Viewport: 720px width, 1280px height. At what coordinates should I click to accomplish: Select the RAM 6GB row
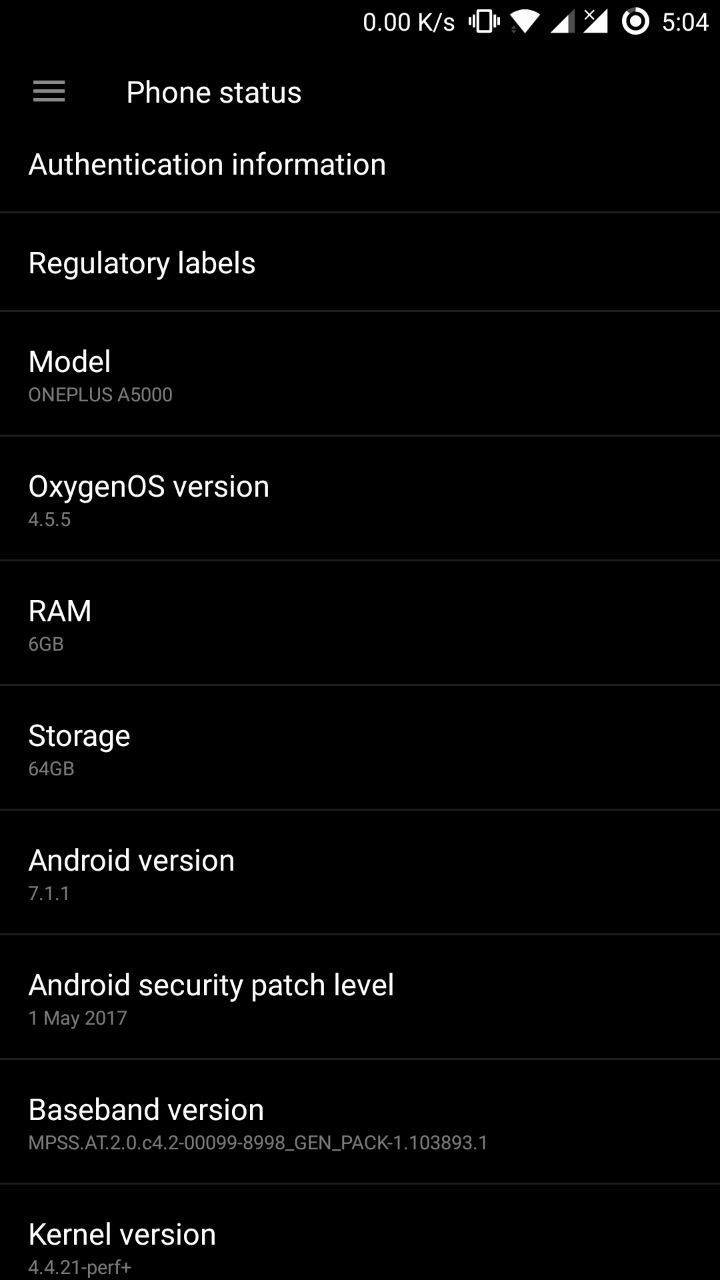click(x=360, y=623)
